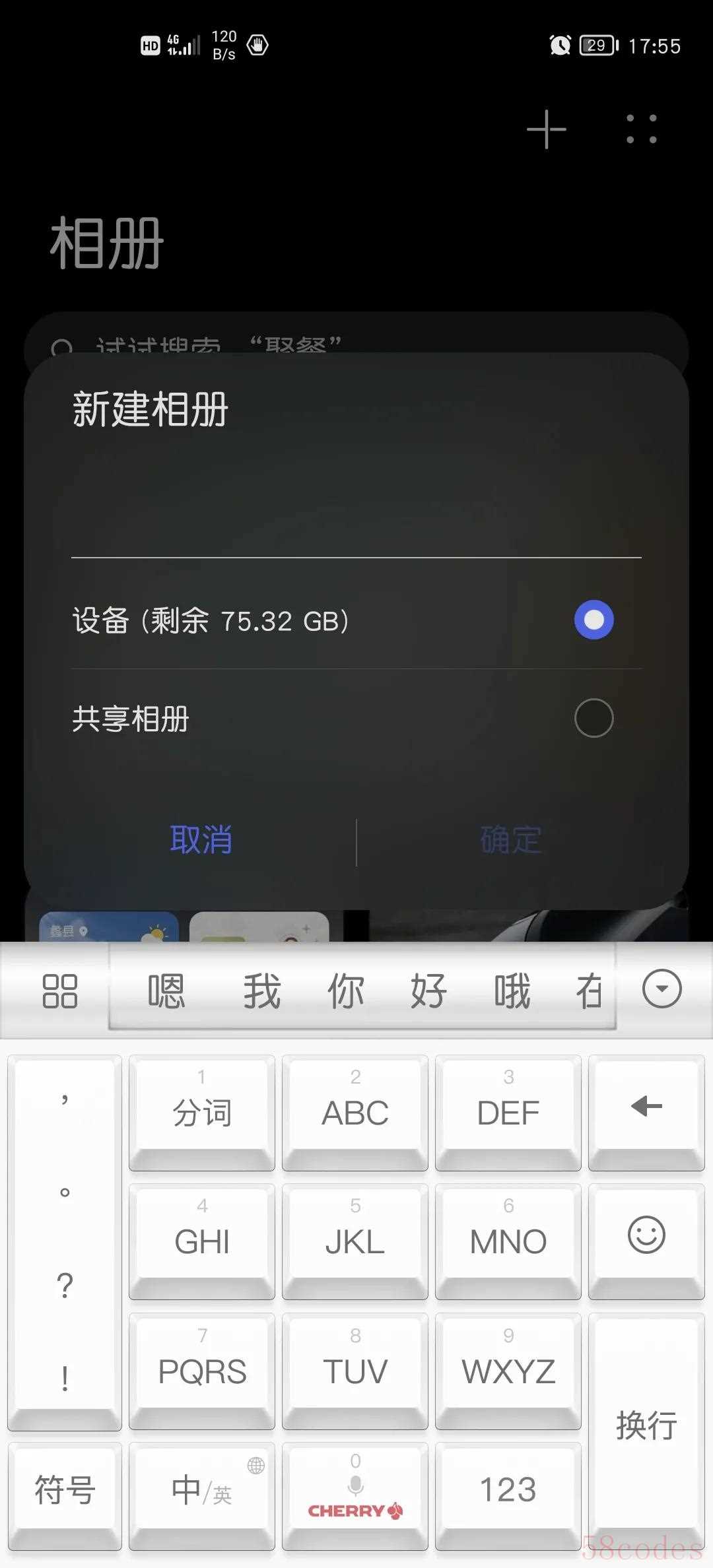Select the 设备 storage radio button
713x1568 pixels.
[x=594, y=620]
